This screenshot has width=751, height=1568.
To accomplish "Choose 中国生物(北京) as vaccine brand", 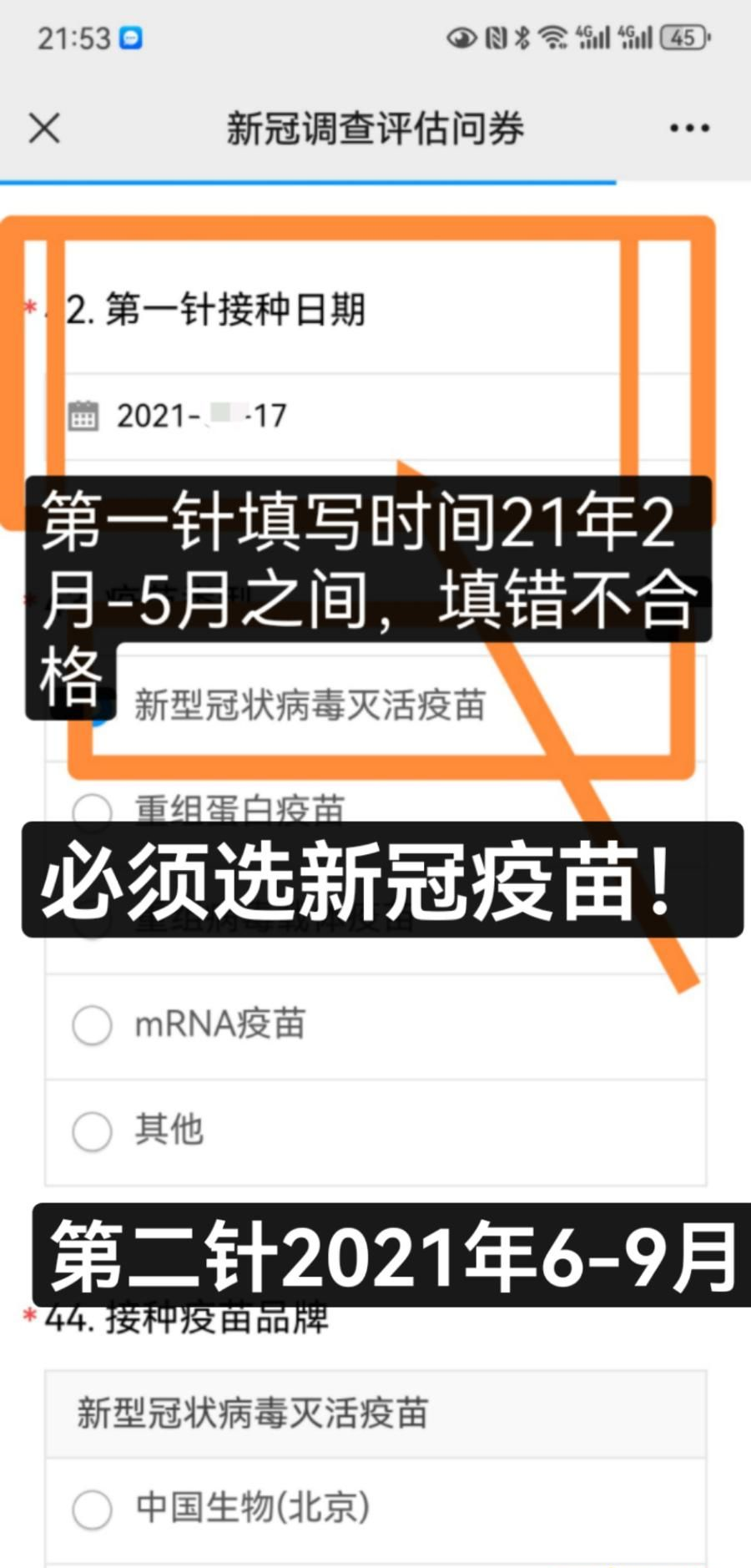I will coord(92,1508).
